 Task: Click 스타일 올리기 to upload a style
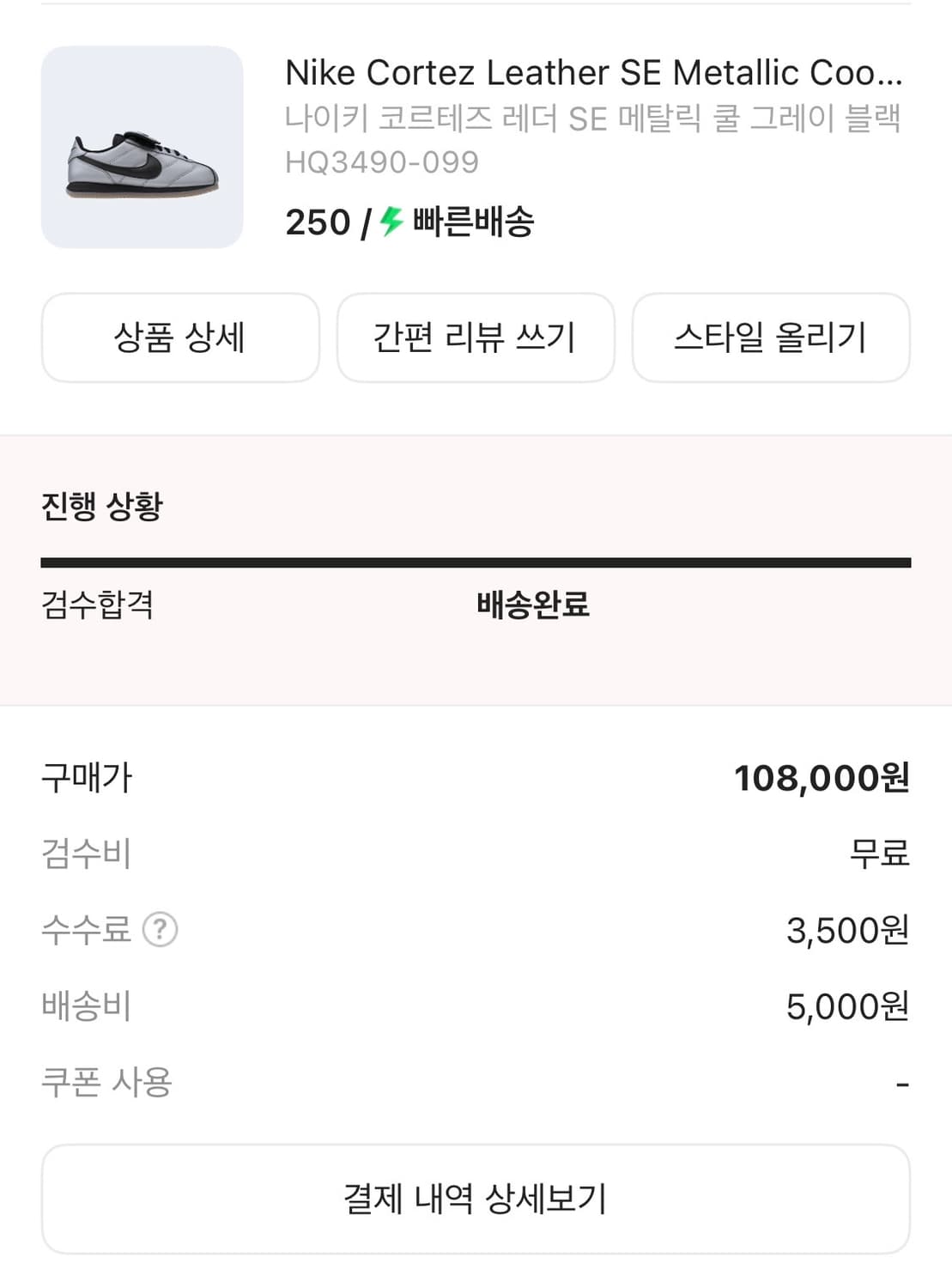click(x=770, y=337)
